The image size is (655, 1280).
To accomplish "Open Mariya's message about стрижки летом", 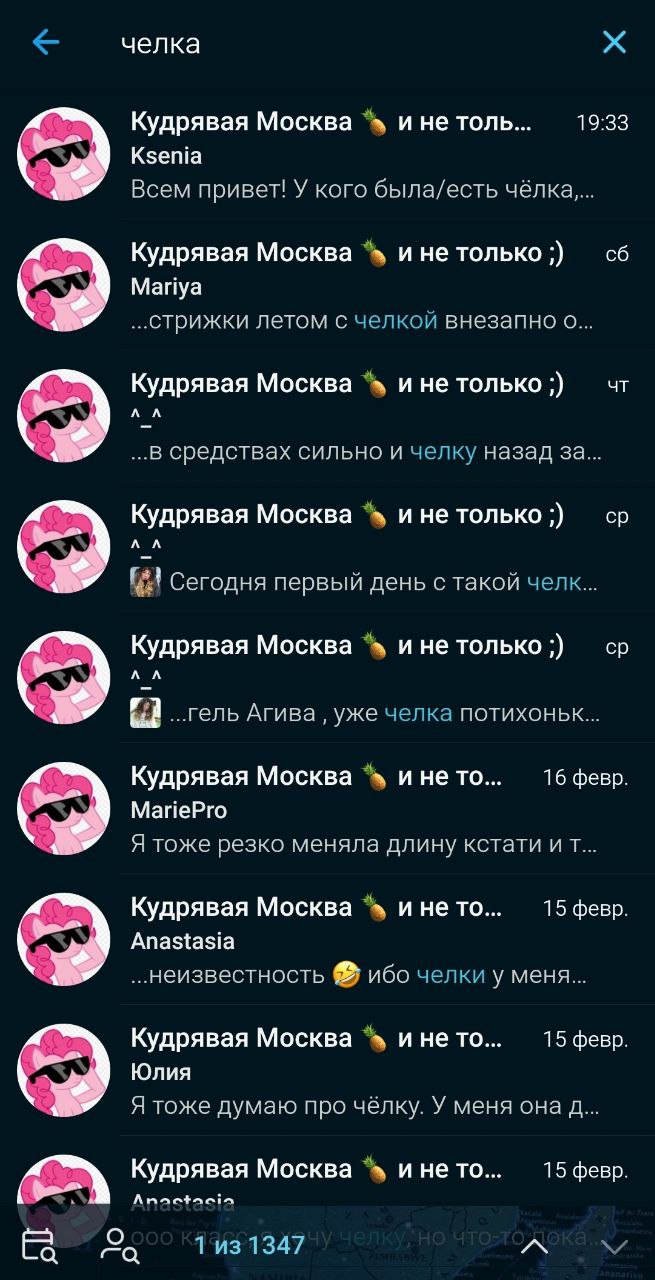I will 327,286.
